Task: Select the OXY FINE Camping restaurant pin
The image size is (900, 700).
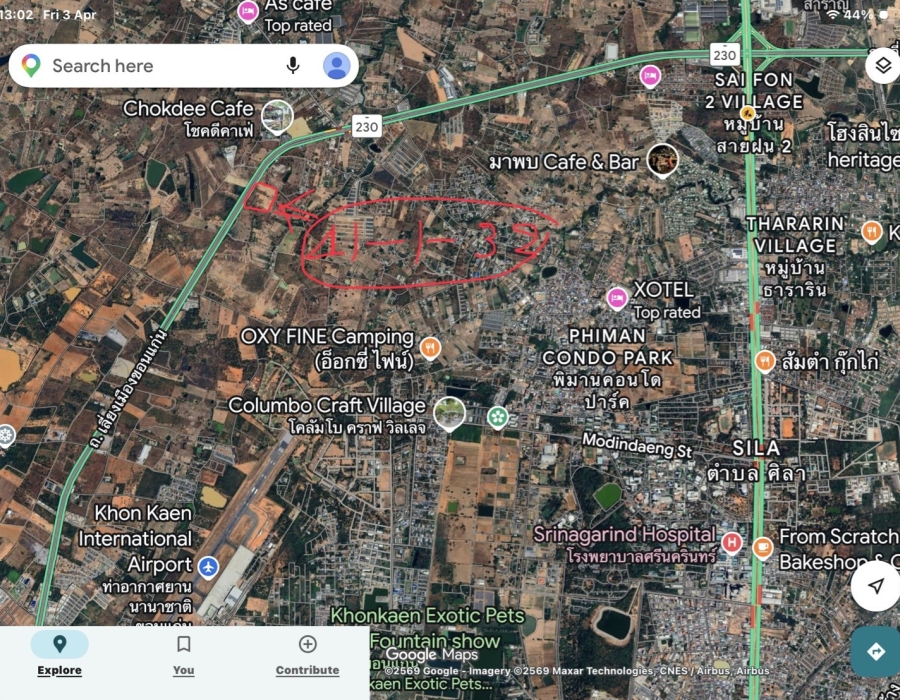Action: (430, 348)
